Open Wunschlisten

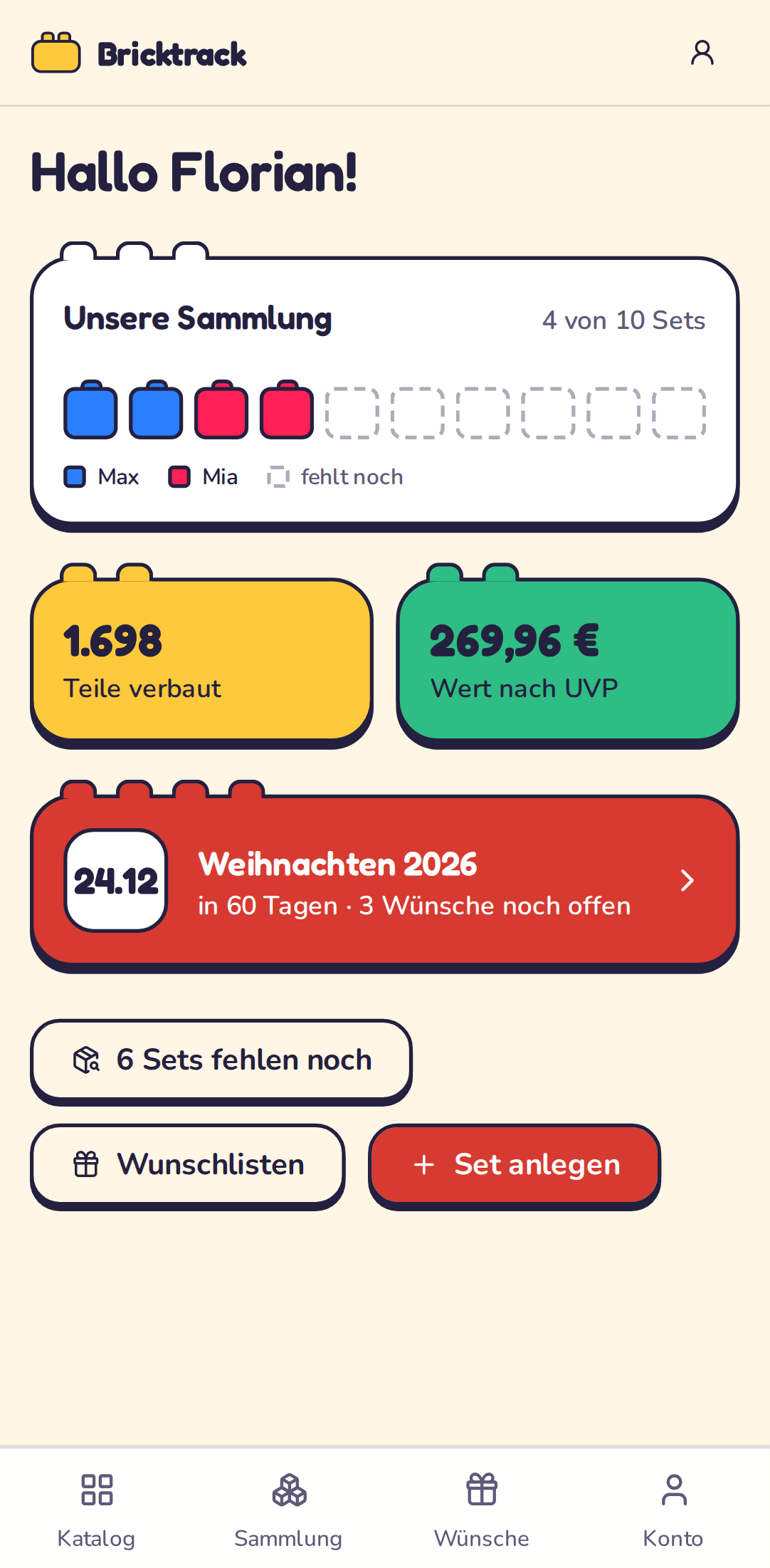pyautogui.click(x=188, y=1166)
